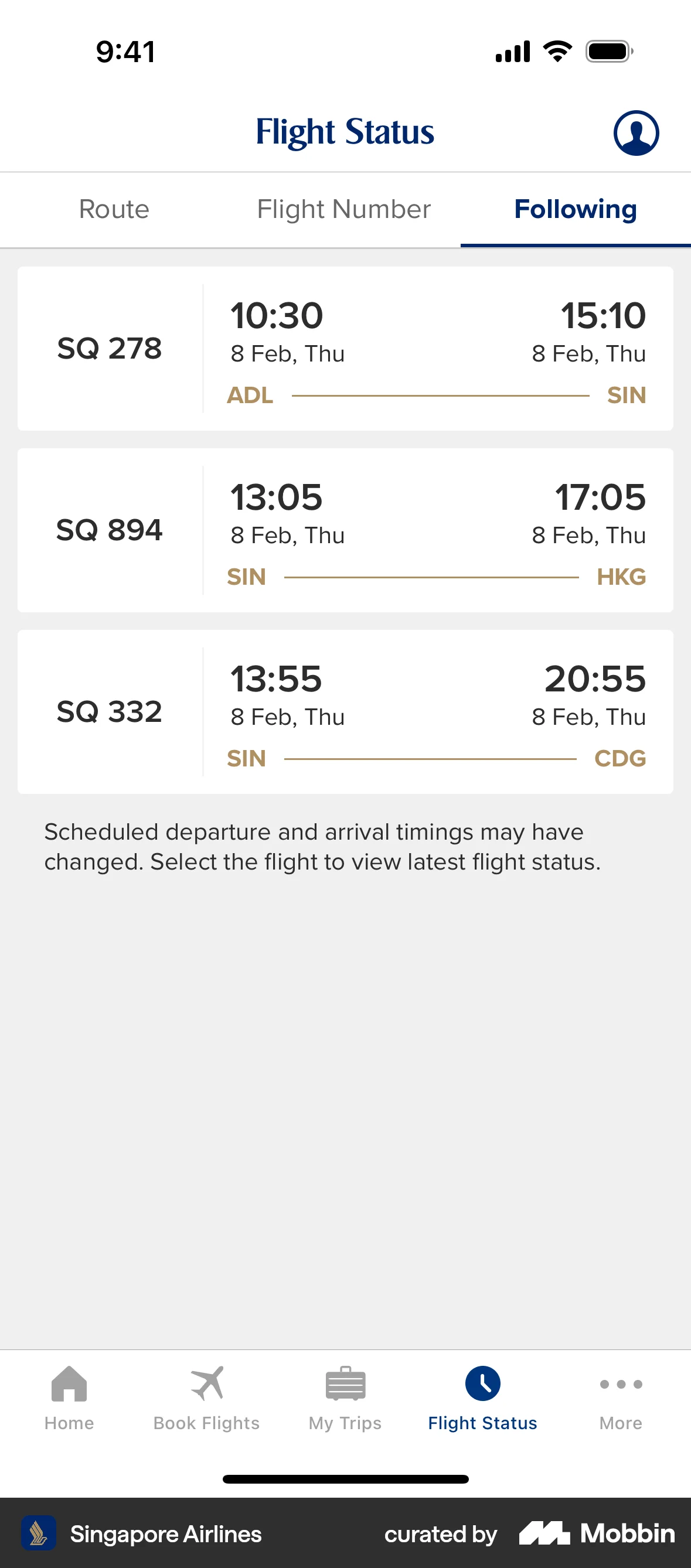Tap the CDG arrival airport code
This screenshot has width=691, height=1568.
click(621, 758)
